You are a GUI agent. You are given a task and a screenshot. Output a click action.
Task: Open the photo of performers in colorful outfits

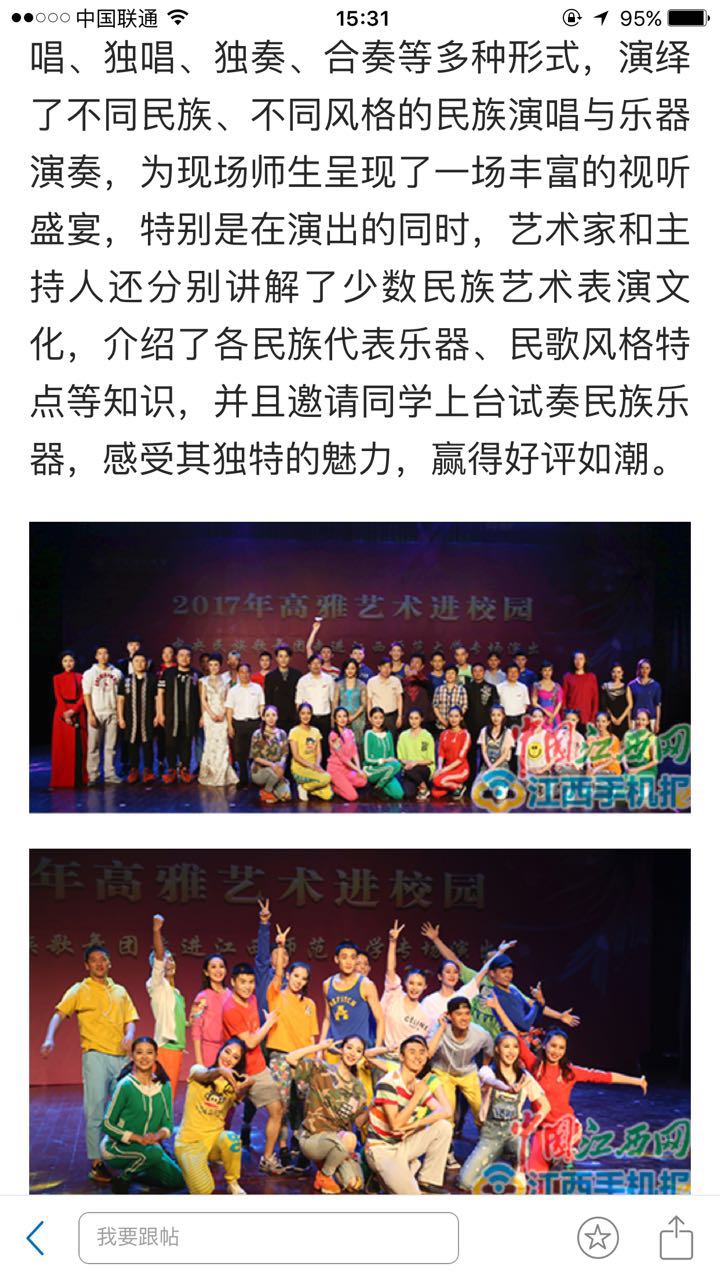(359, 1020)
